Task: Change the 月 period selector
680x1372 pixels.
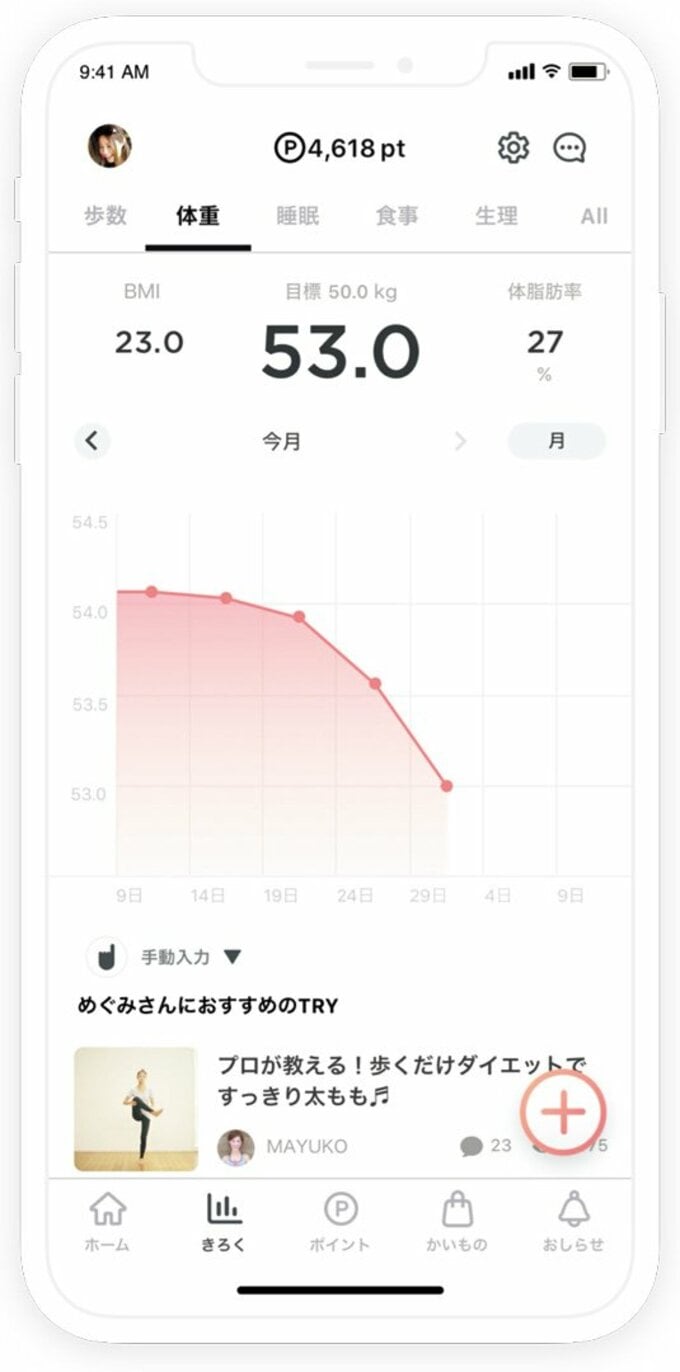Action: pos(556,441)
